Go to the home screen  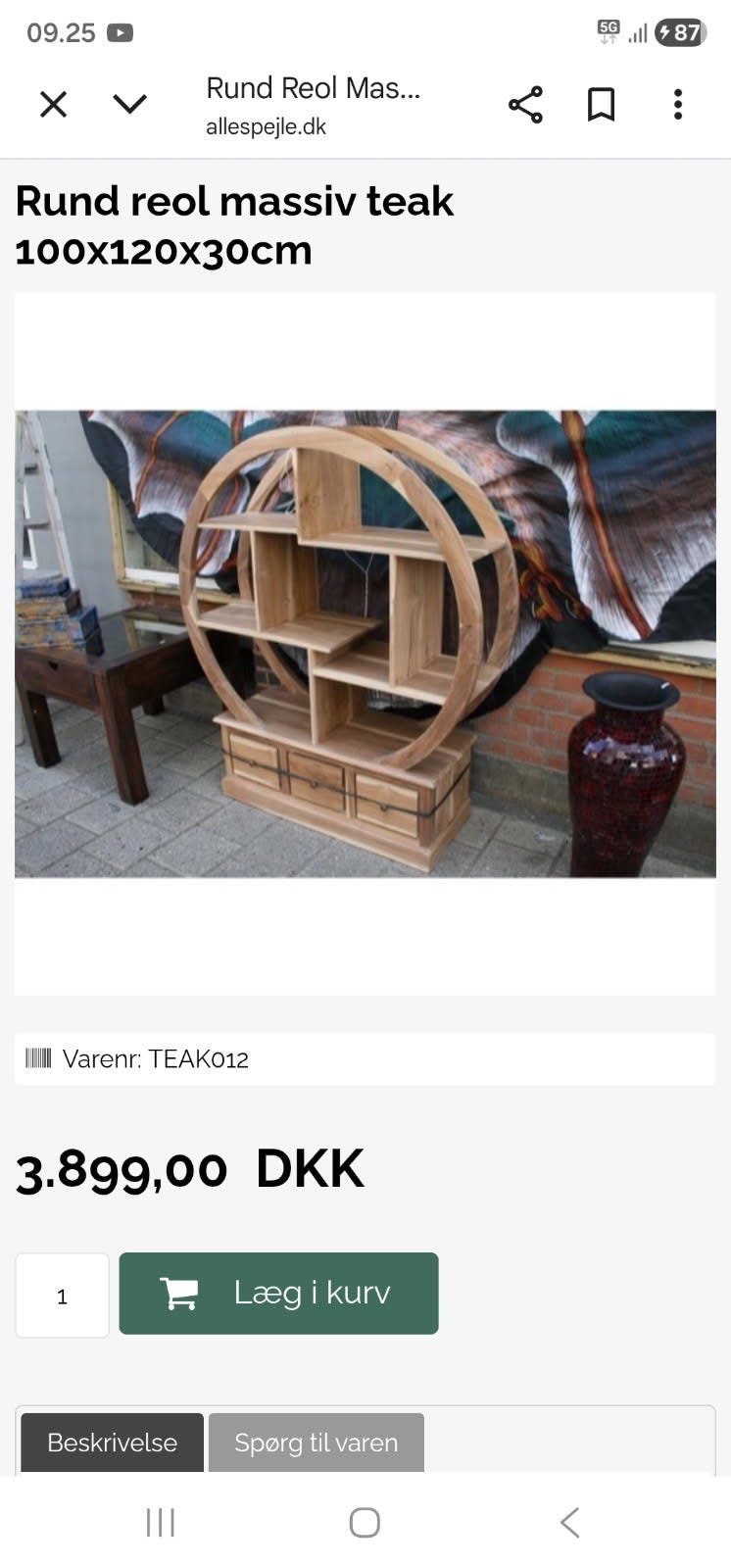point(365,1522)
